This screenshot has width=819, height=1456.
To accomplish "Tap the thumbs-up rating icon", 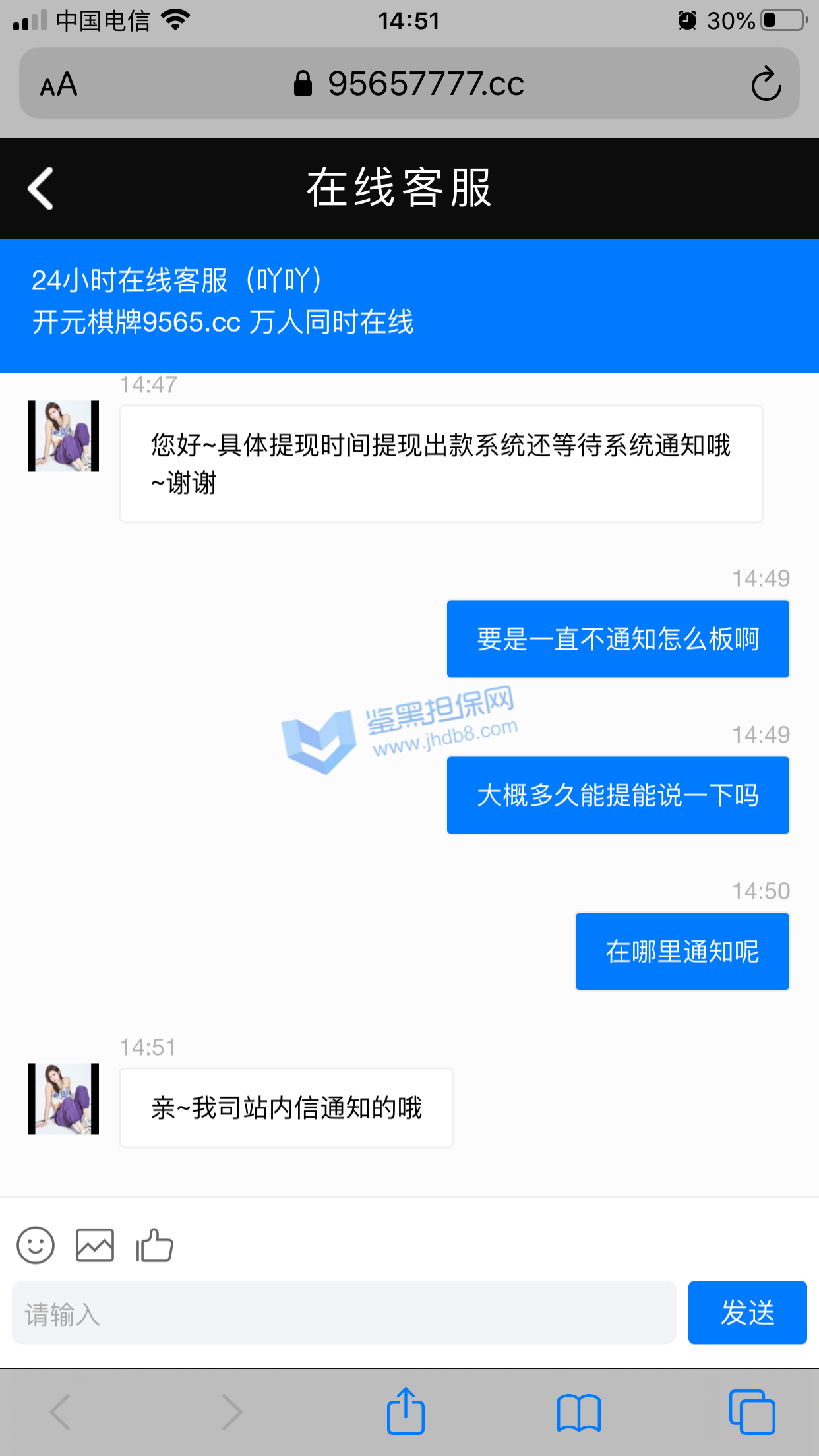I will coord(154,1246).
